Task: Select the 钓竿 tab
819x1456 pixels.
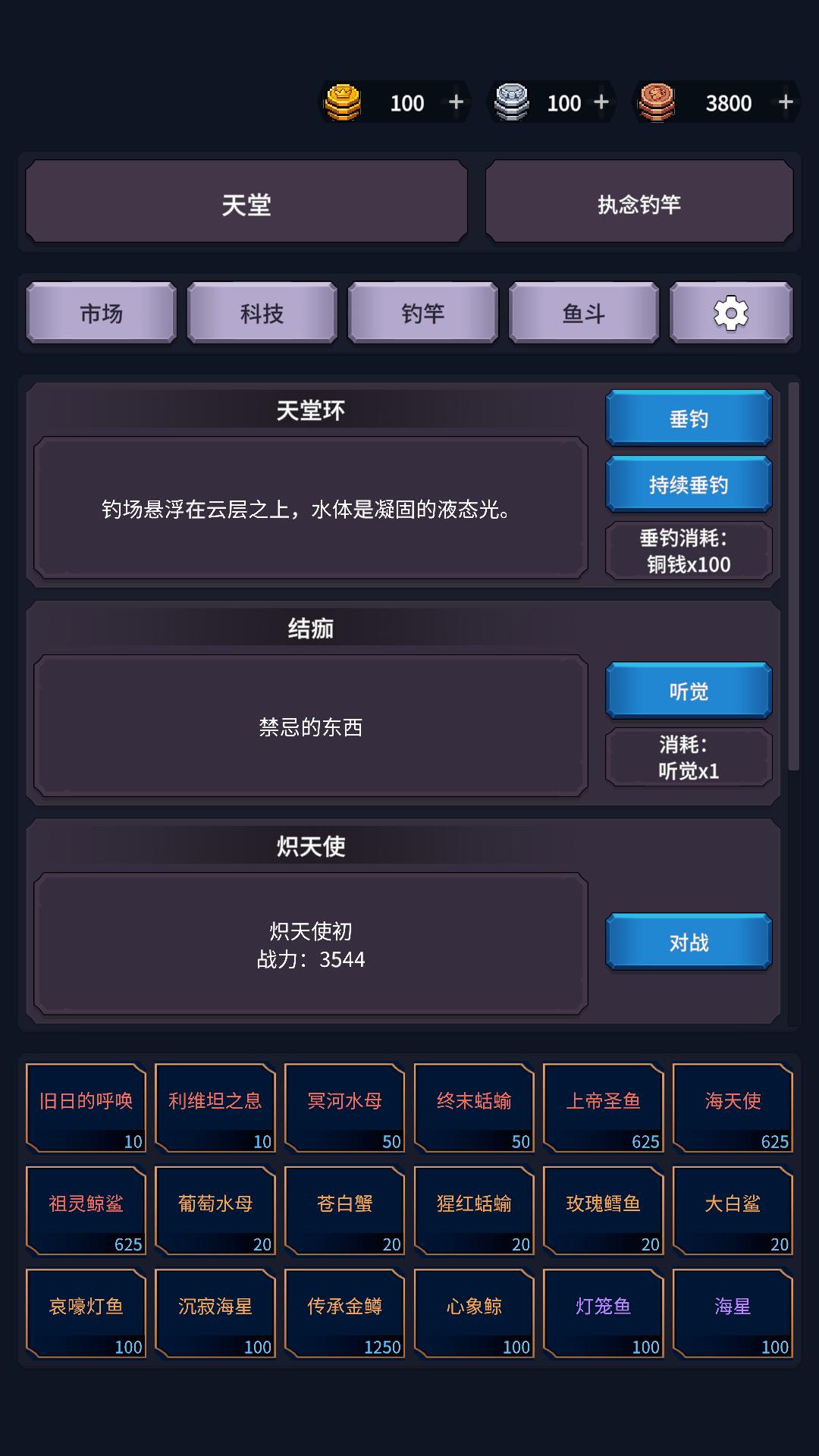Action: [x=422, y=312]
